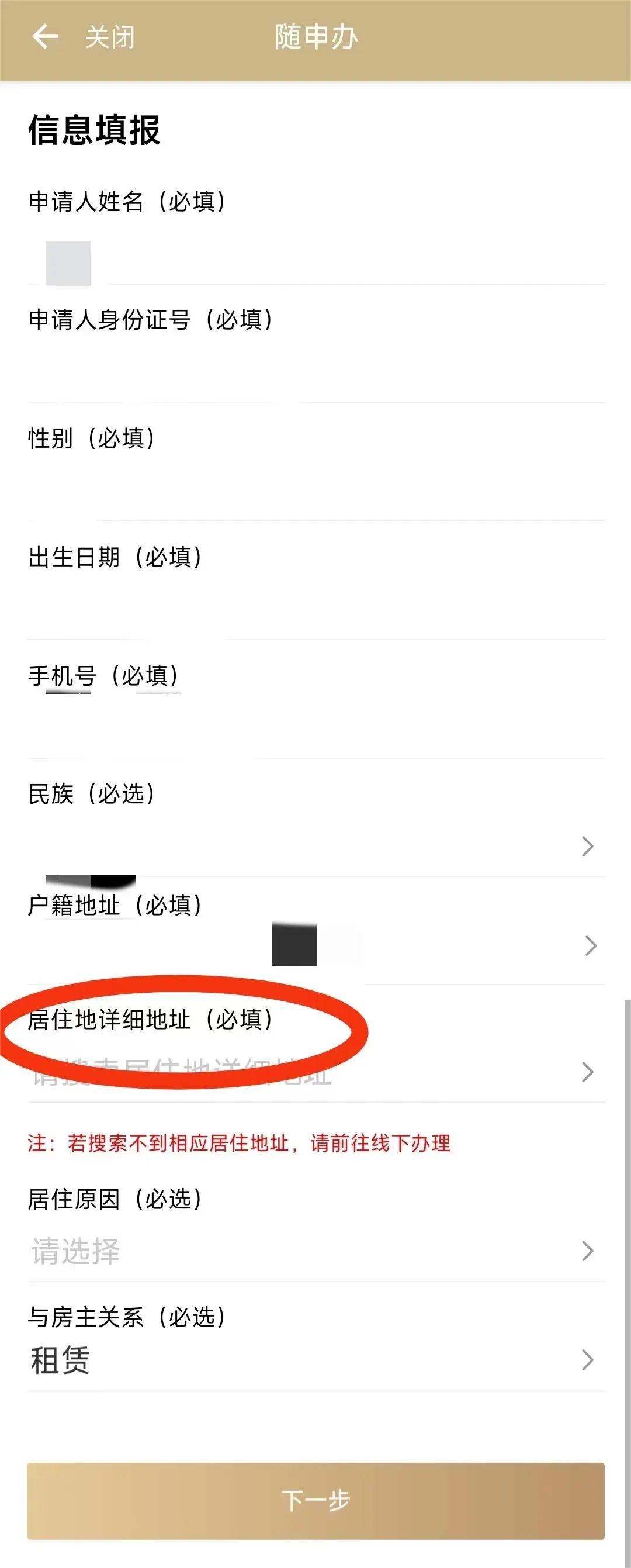Go back using the arrow icon
The image size is (631, 1568).
click(x=44, y=37)
